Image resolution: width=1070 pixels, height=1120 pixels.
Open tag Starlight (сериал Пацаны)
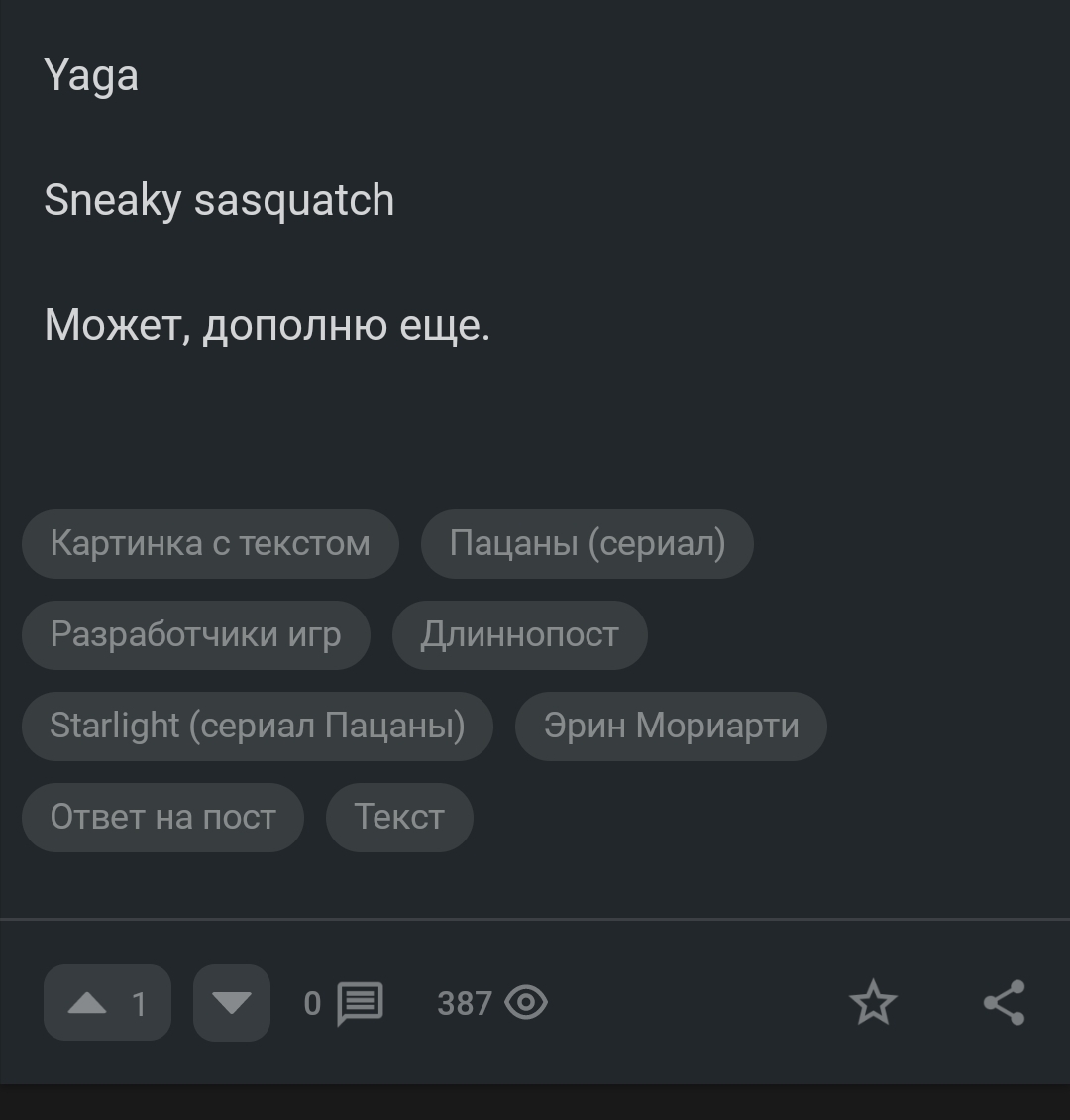[x=257, y=726]
